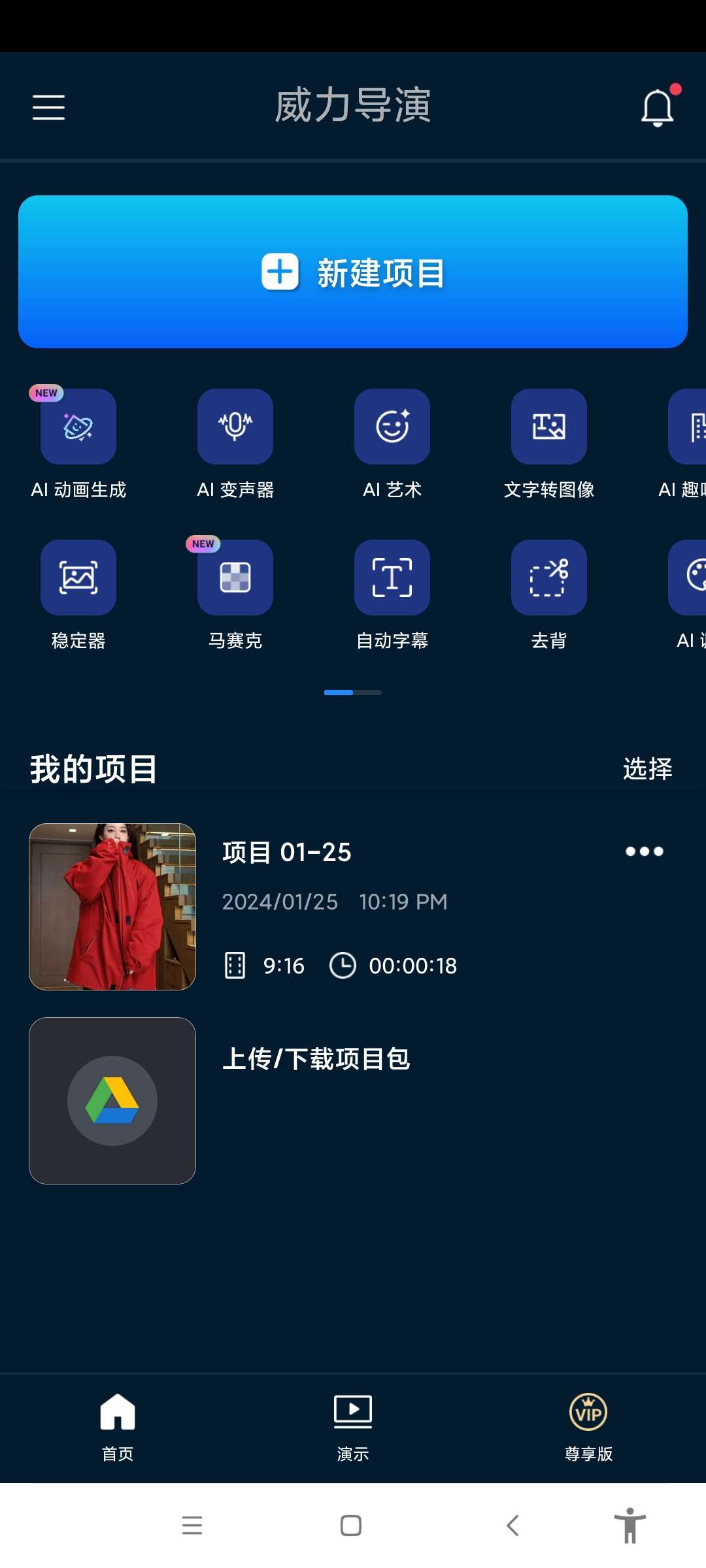Open project 项目 01-25

coord(112,907)
